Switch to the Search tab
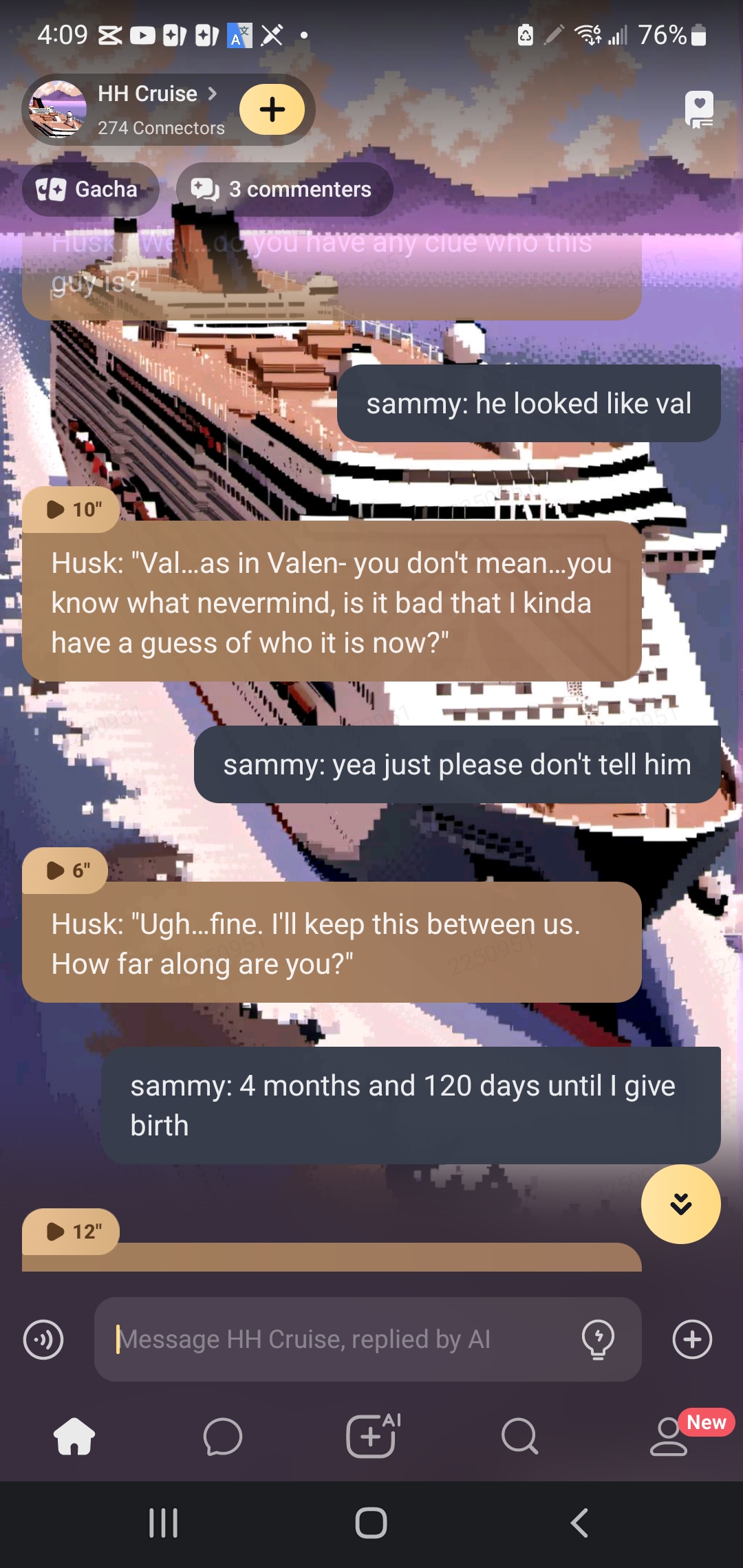743x1568 pixels. tap(519, 1437)
